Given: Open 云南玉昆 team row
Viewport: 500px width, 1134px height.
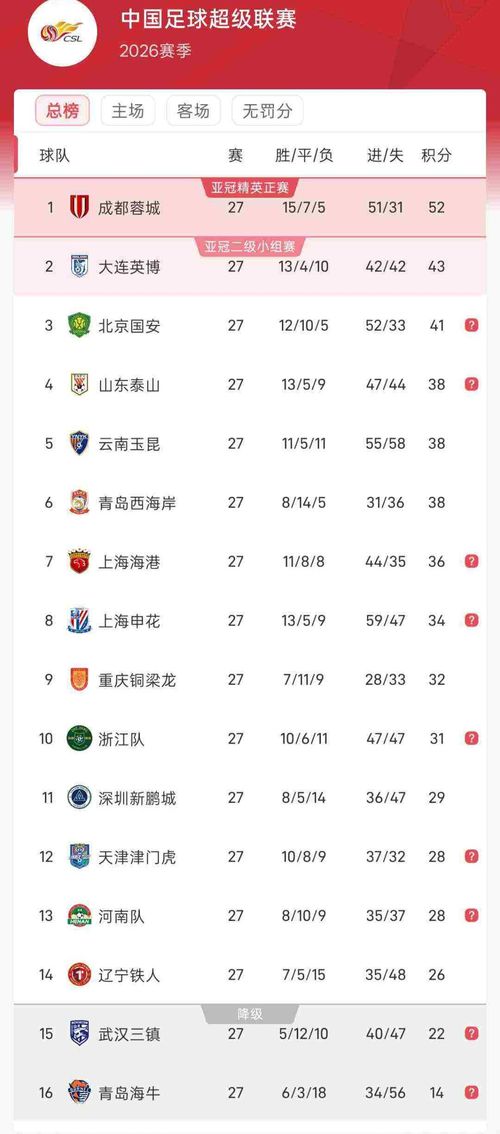Looking at the screenshot, I should pyautogui.click(x=250, y=443).
